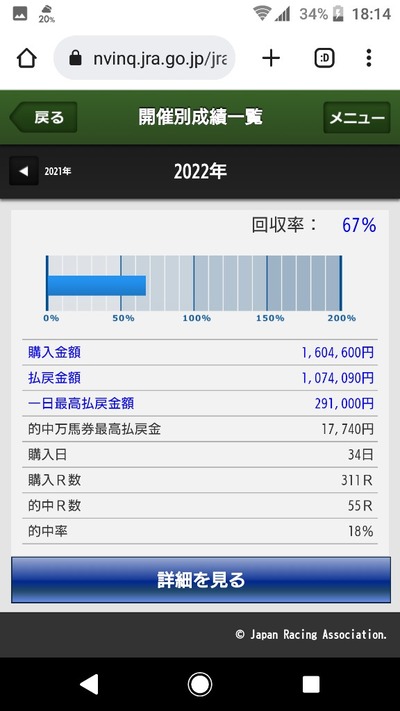400x711 pixels.
Task: Tap the system back navigation button
Action: pos(89,684)
